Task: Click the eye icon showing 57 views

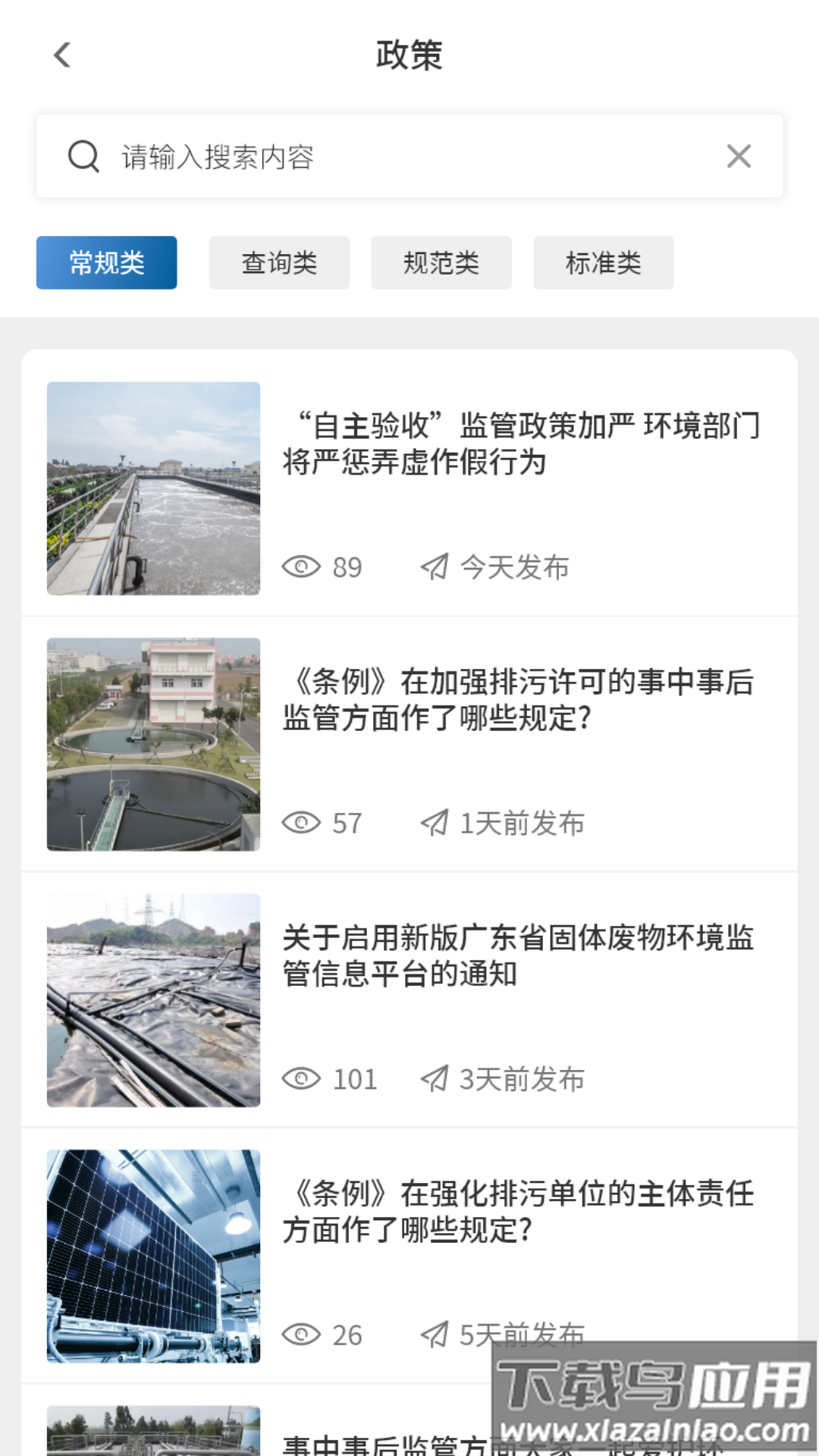Action: pyautogui.click(x=303, y=823)
